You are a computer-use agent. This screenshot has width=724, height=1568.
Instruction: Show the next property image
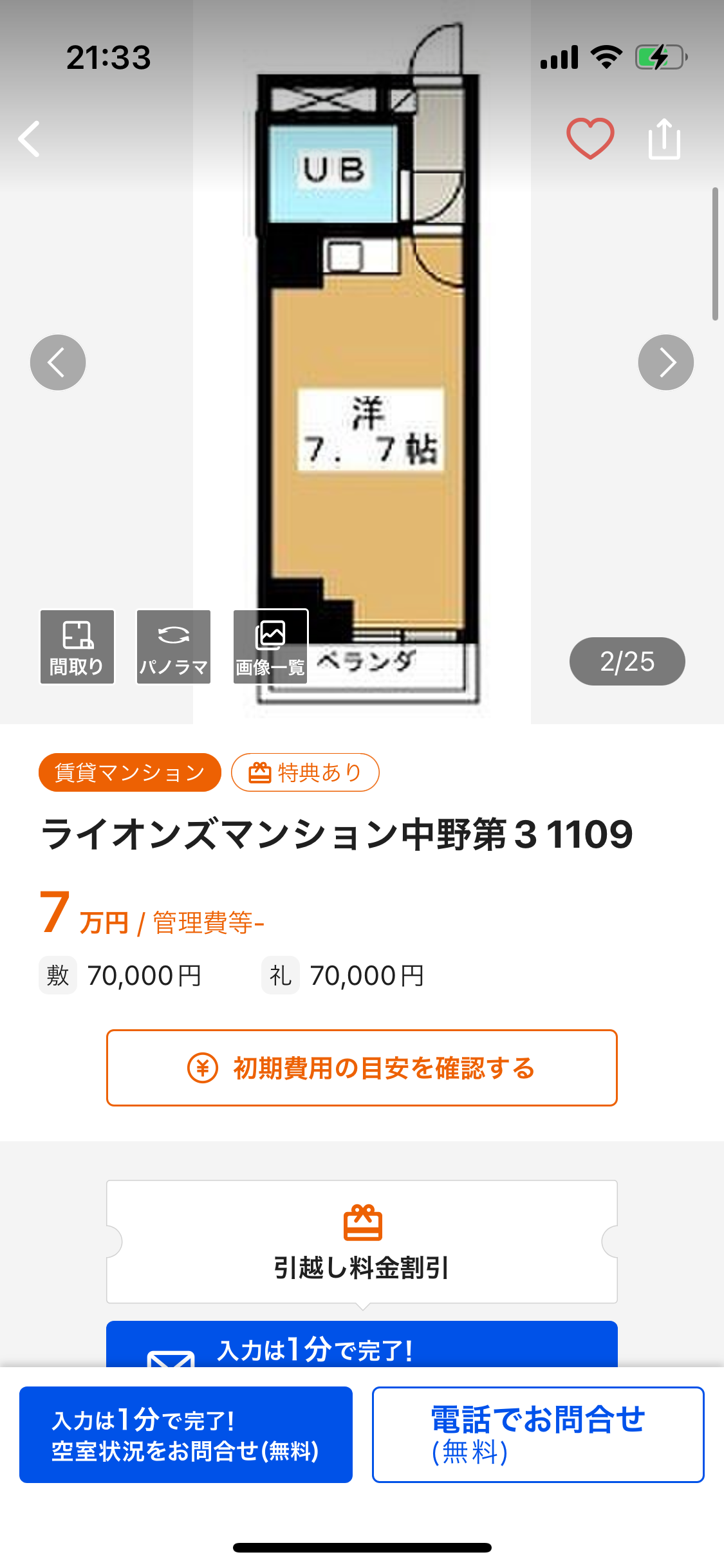click(x=665, y=362)
